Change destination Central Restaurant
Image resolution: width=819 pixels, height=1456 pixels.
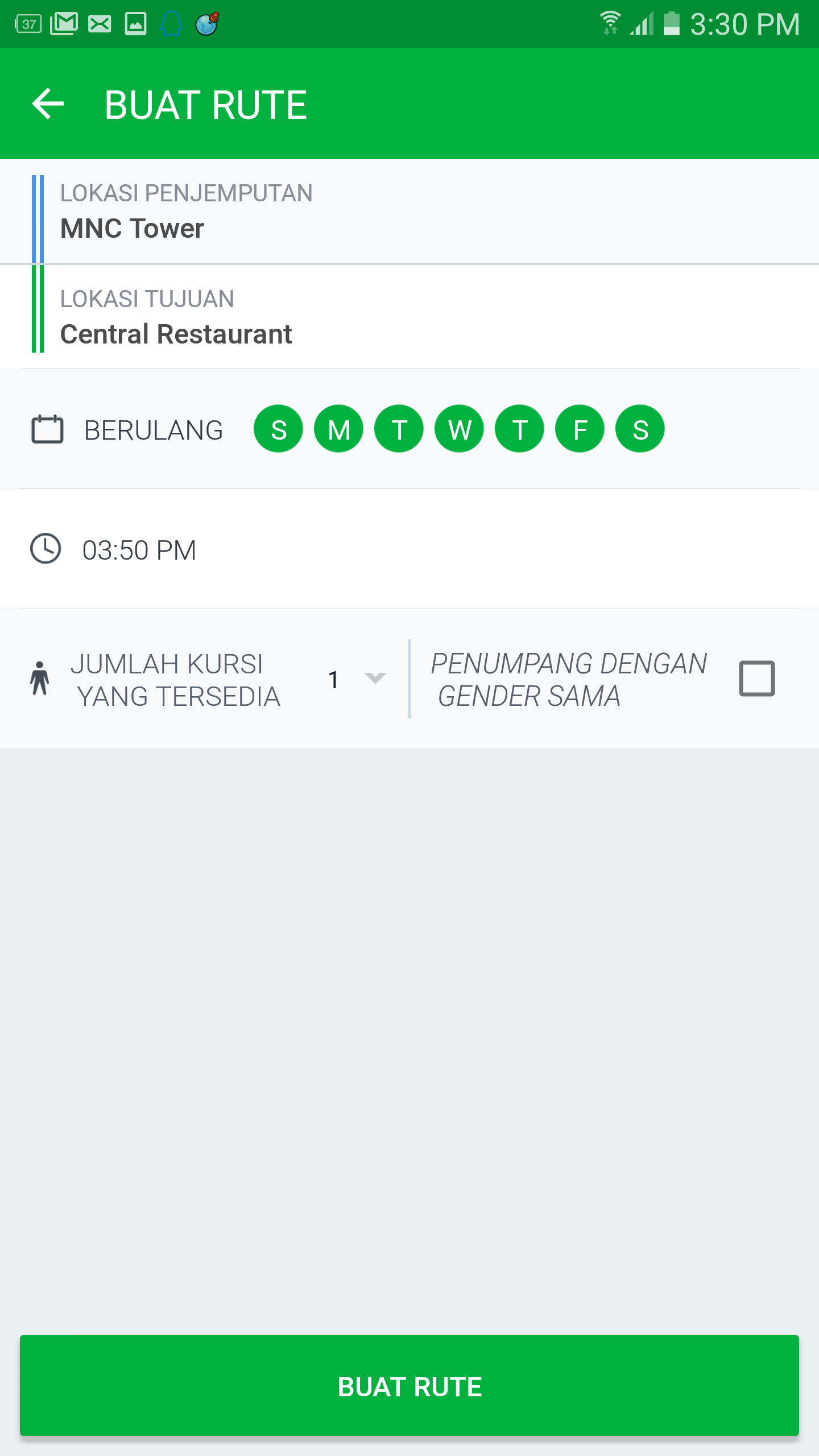[x=176, y=334]
